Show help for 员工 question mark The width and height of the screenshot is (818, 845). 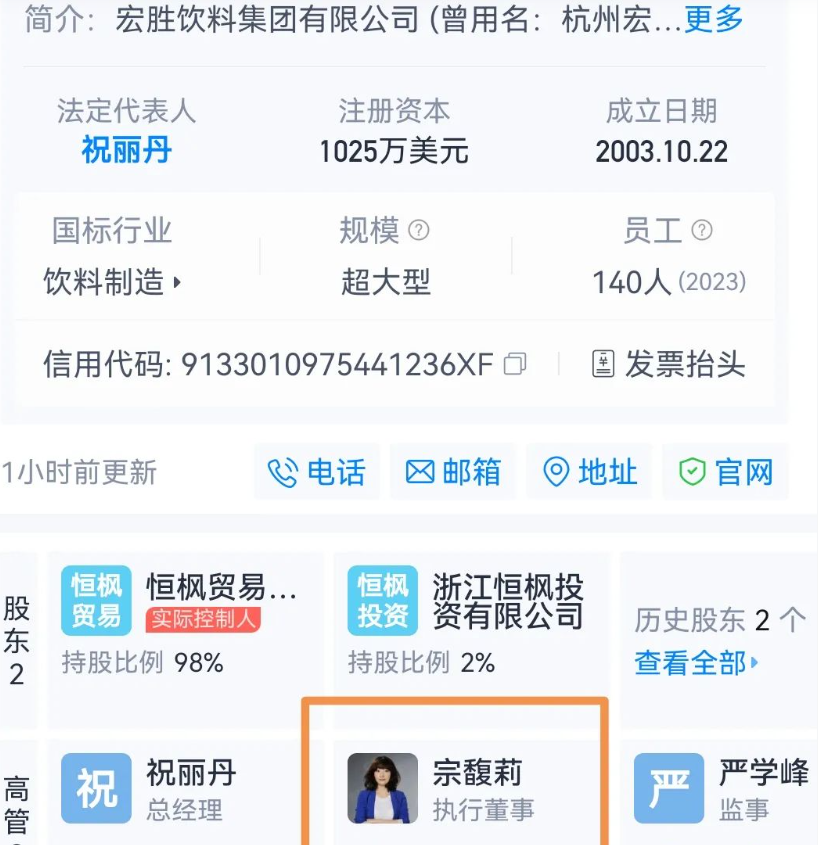(702, 231)
